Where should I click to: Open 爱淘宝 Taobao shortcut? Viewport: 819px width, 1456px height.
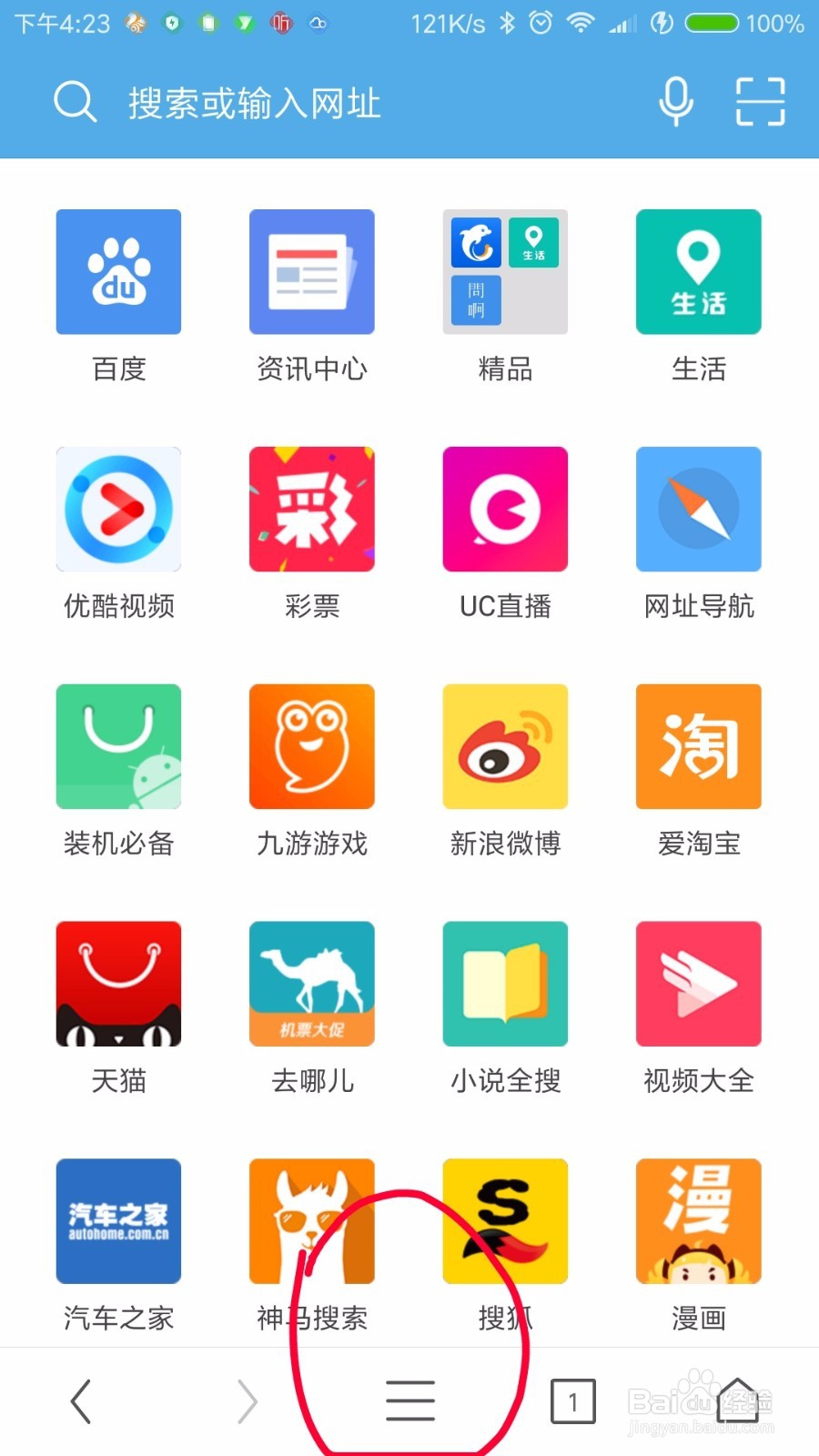tap(698, 746)
